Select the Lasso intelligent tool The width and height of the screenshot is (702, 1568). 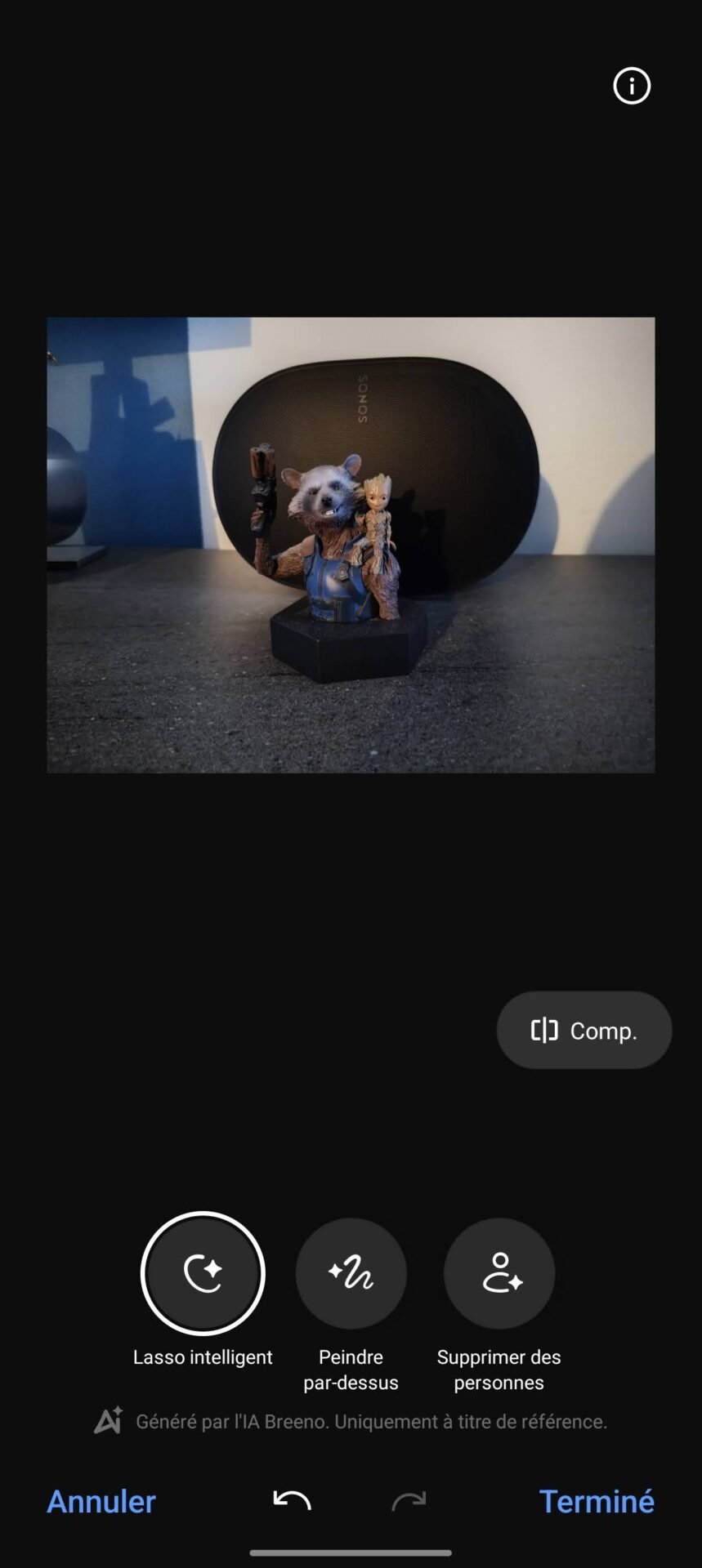[x=203, y=1272]
